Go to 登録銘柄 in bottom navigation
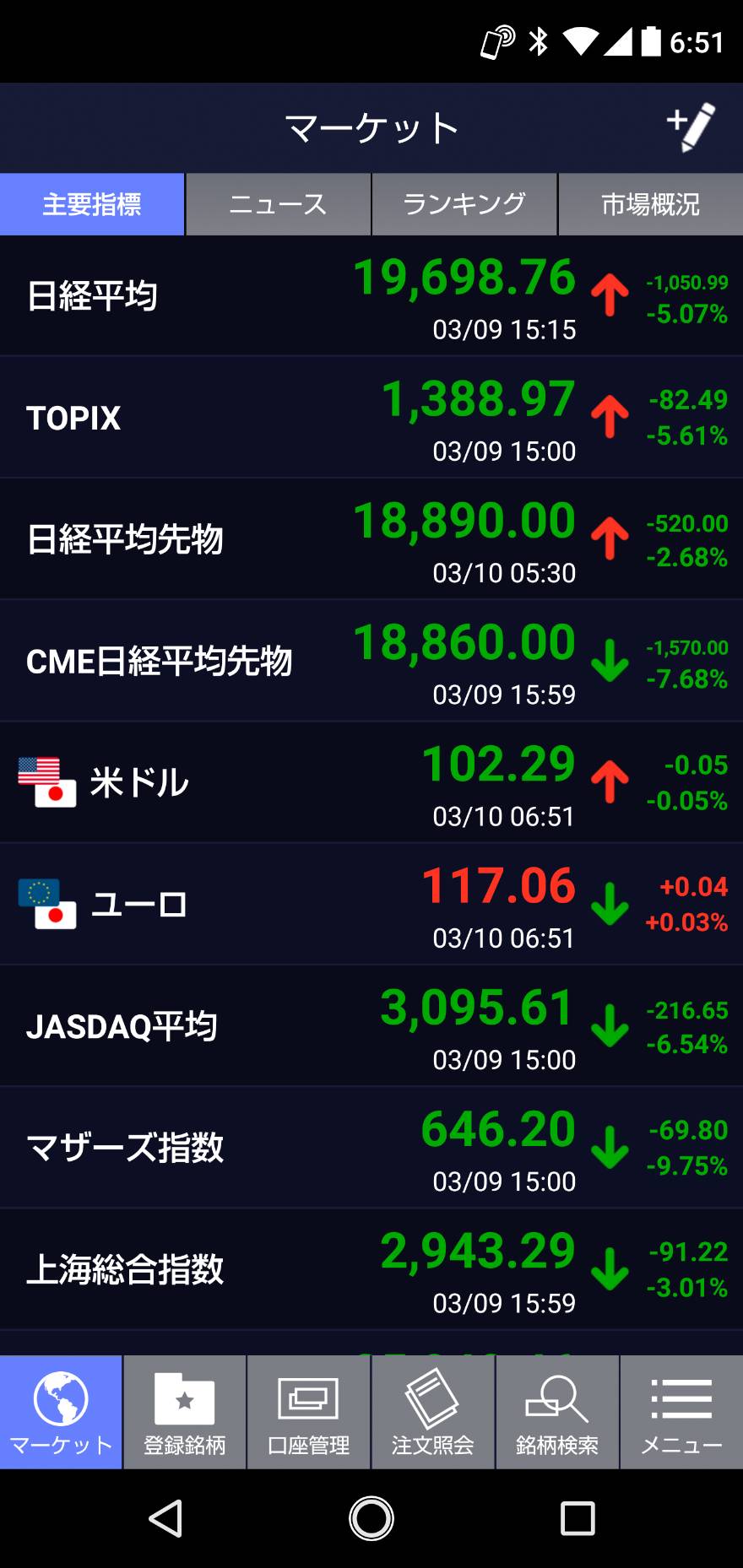The image size is (743, 1568). tap(185, 1412)
